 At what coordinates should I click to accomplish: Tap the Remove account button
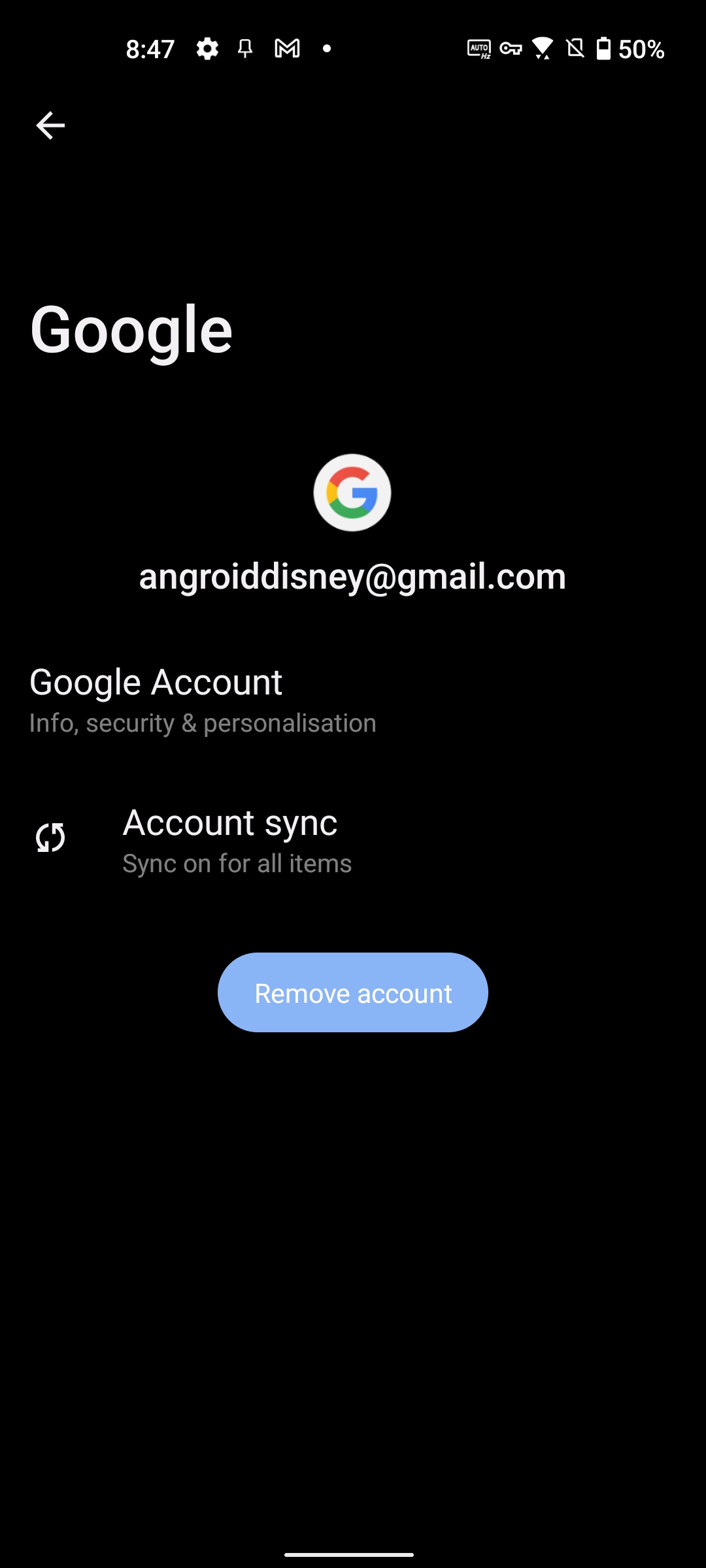(353, 992)
